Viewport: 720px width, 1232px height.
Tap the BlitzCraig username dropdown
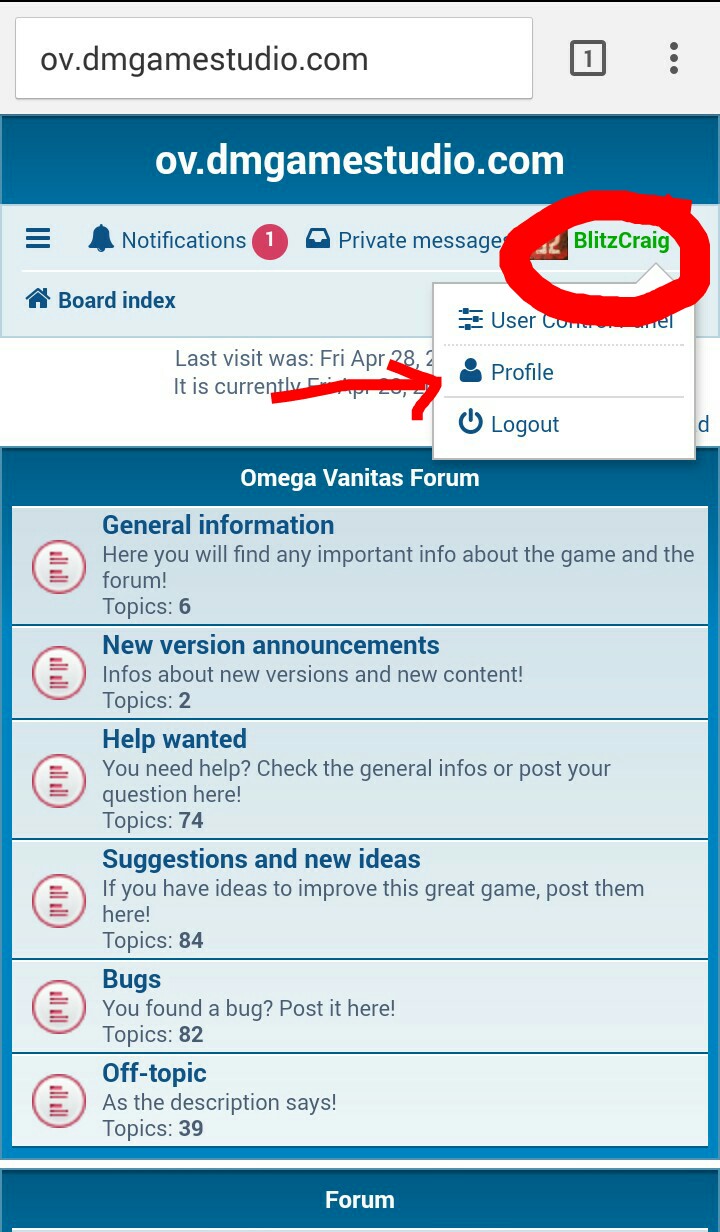pos(620,240)
